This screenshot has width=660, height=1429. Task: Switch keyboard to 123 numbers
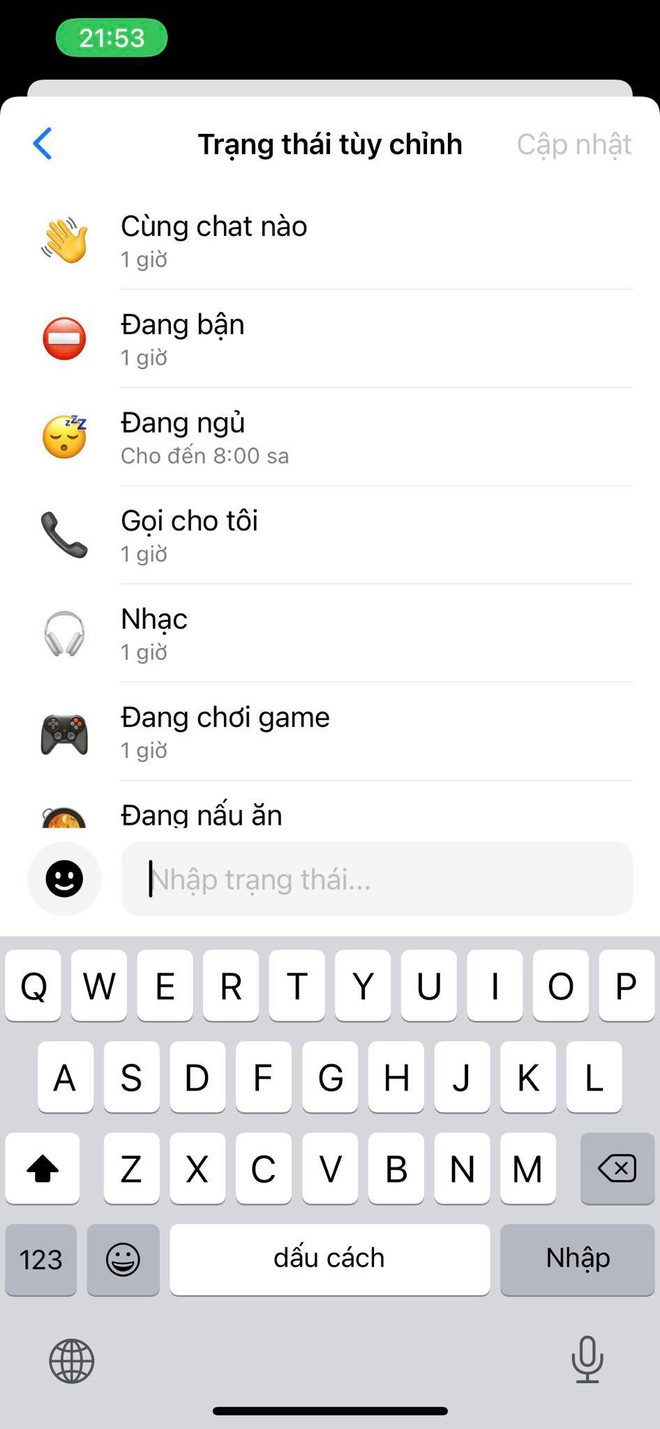(41, 1259)
